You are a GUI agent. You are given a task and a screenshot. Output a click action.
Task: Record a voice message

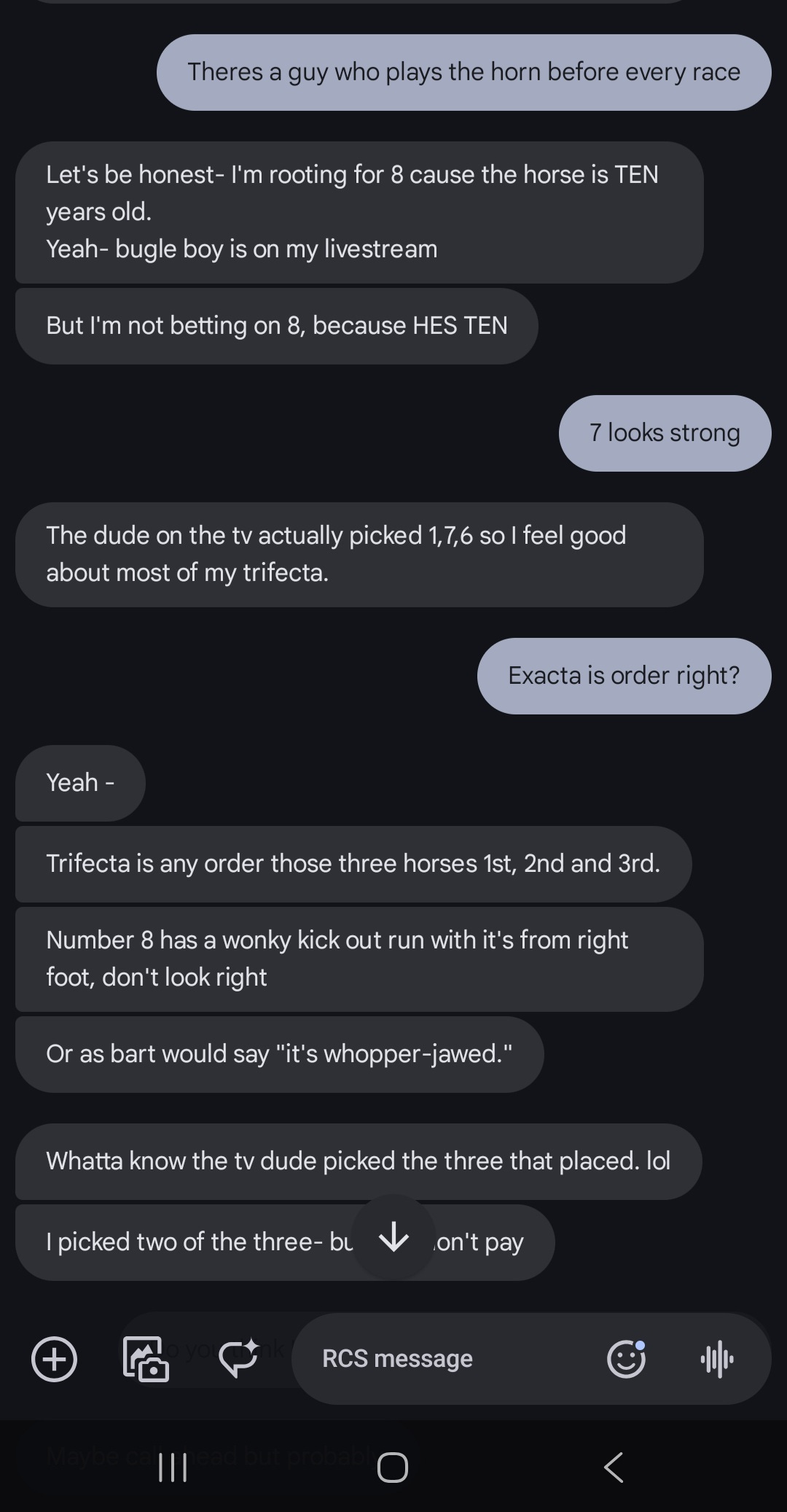pos(717,1359)
